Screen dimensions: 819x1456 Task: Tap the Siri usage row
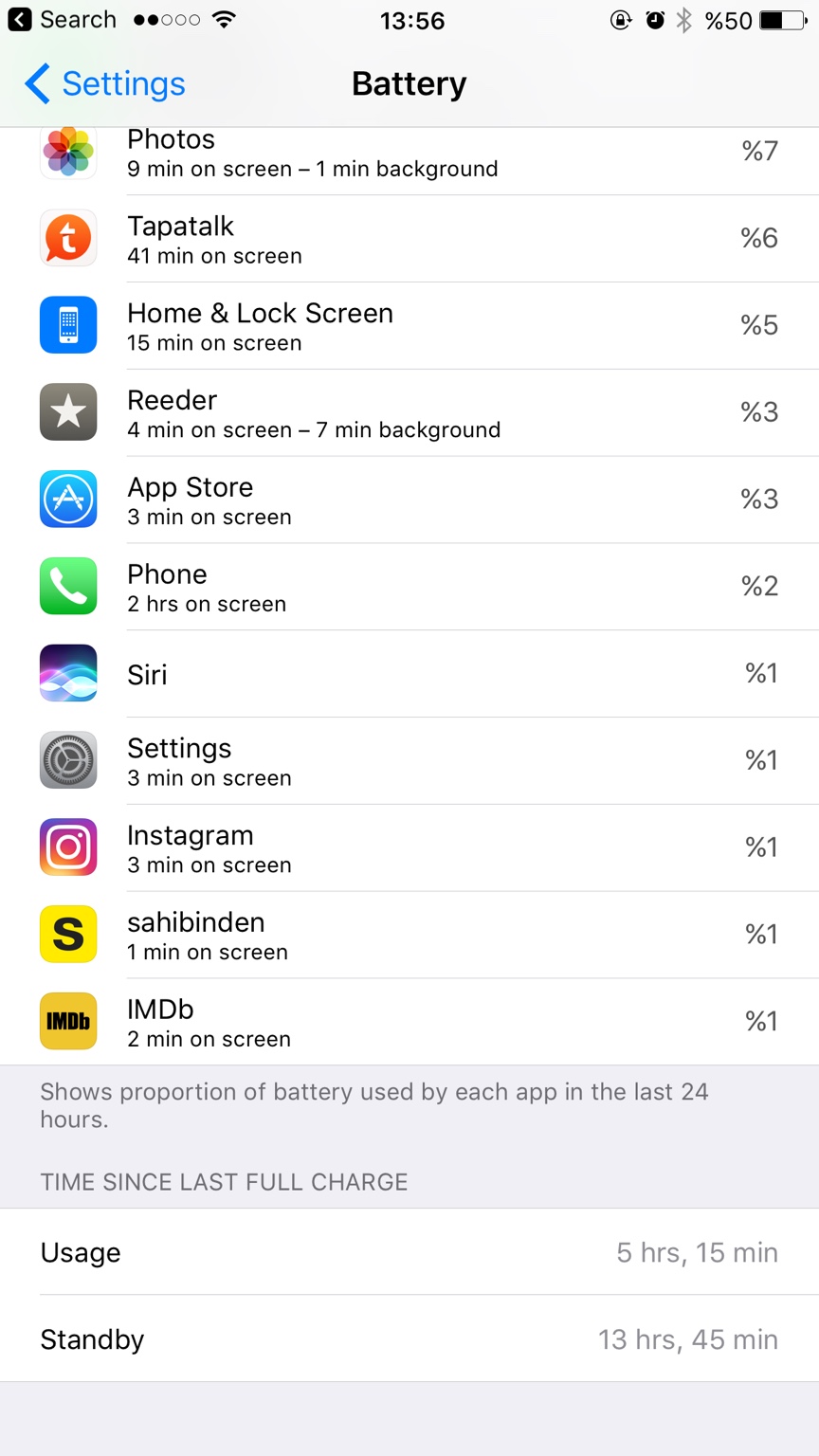[x=409, y=674]
